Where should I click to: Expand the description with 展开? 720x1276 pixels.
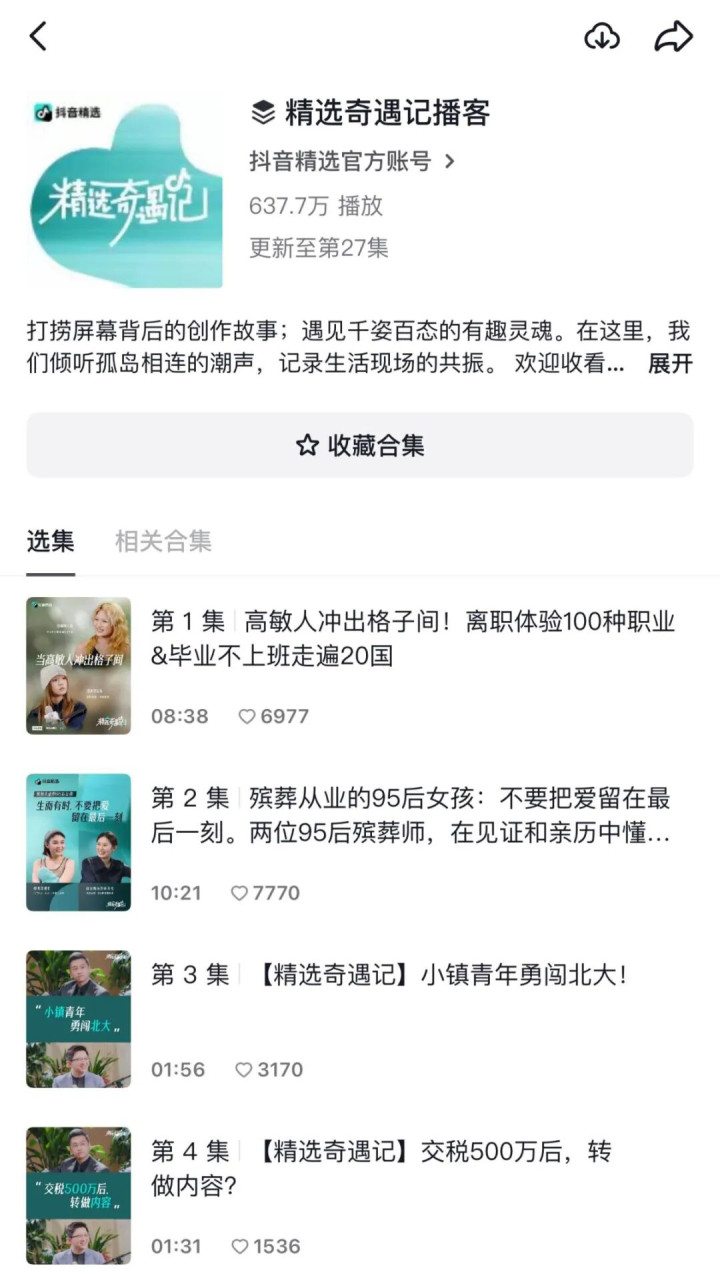[x=670, y=364]
